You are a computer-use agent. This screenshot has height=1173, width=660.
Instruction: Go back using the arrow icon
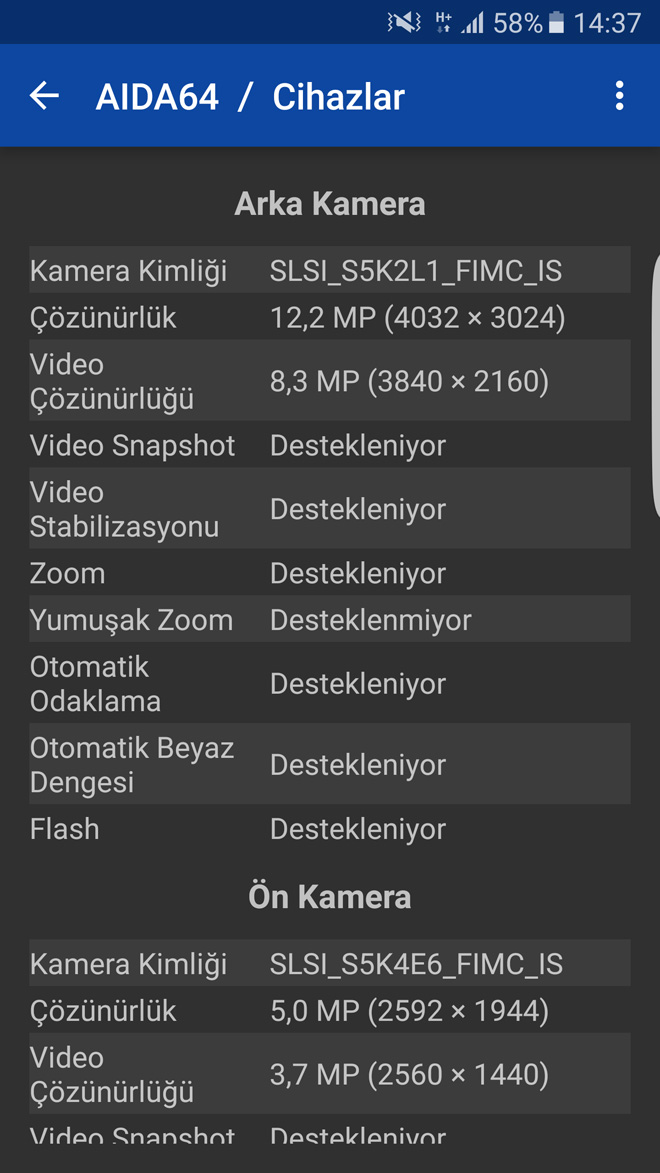tap(44, 96)
